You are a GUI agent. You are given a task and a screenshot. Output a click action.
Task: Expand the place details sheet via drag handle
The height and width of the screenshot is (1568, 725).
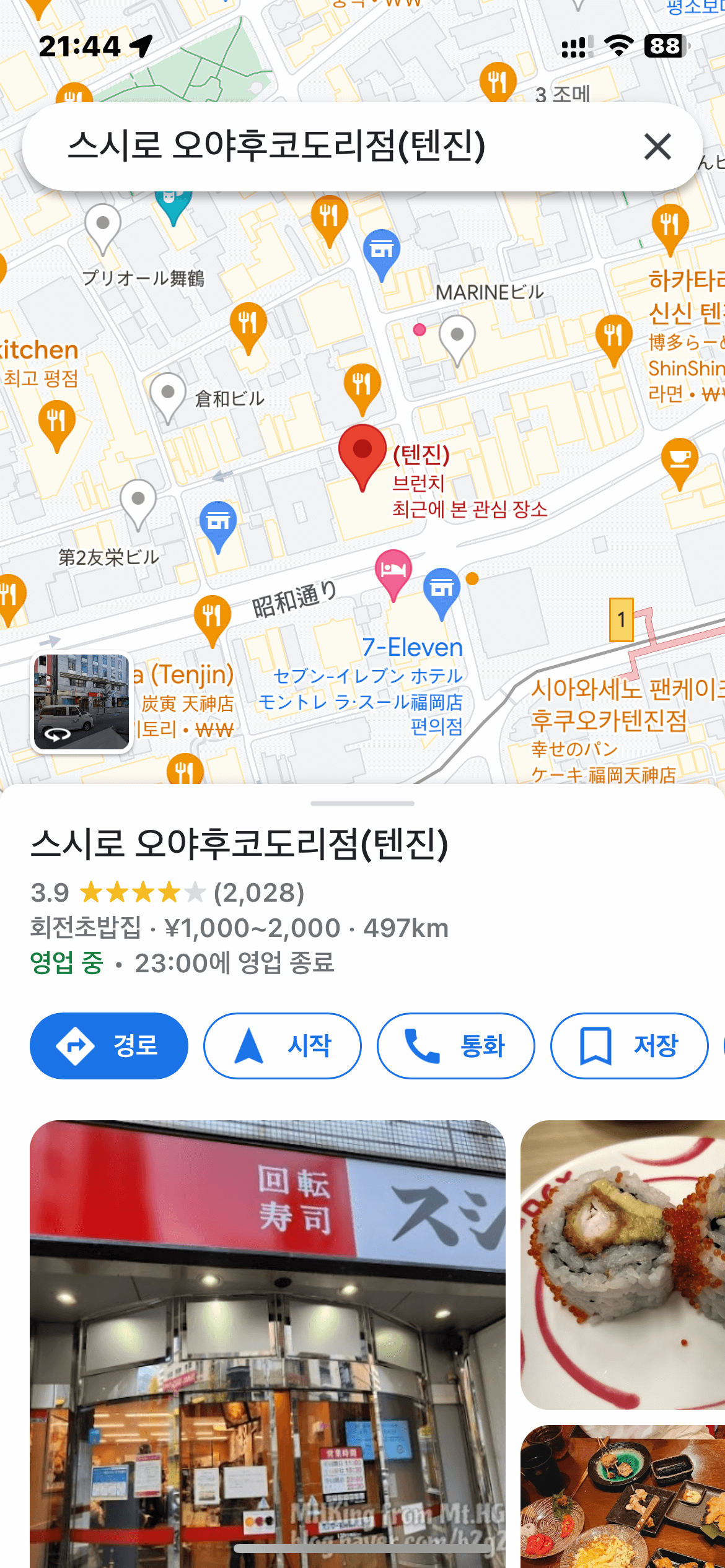click(x=362, y=804)
